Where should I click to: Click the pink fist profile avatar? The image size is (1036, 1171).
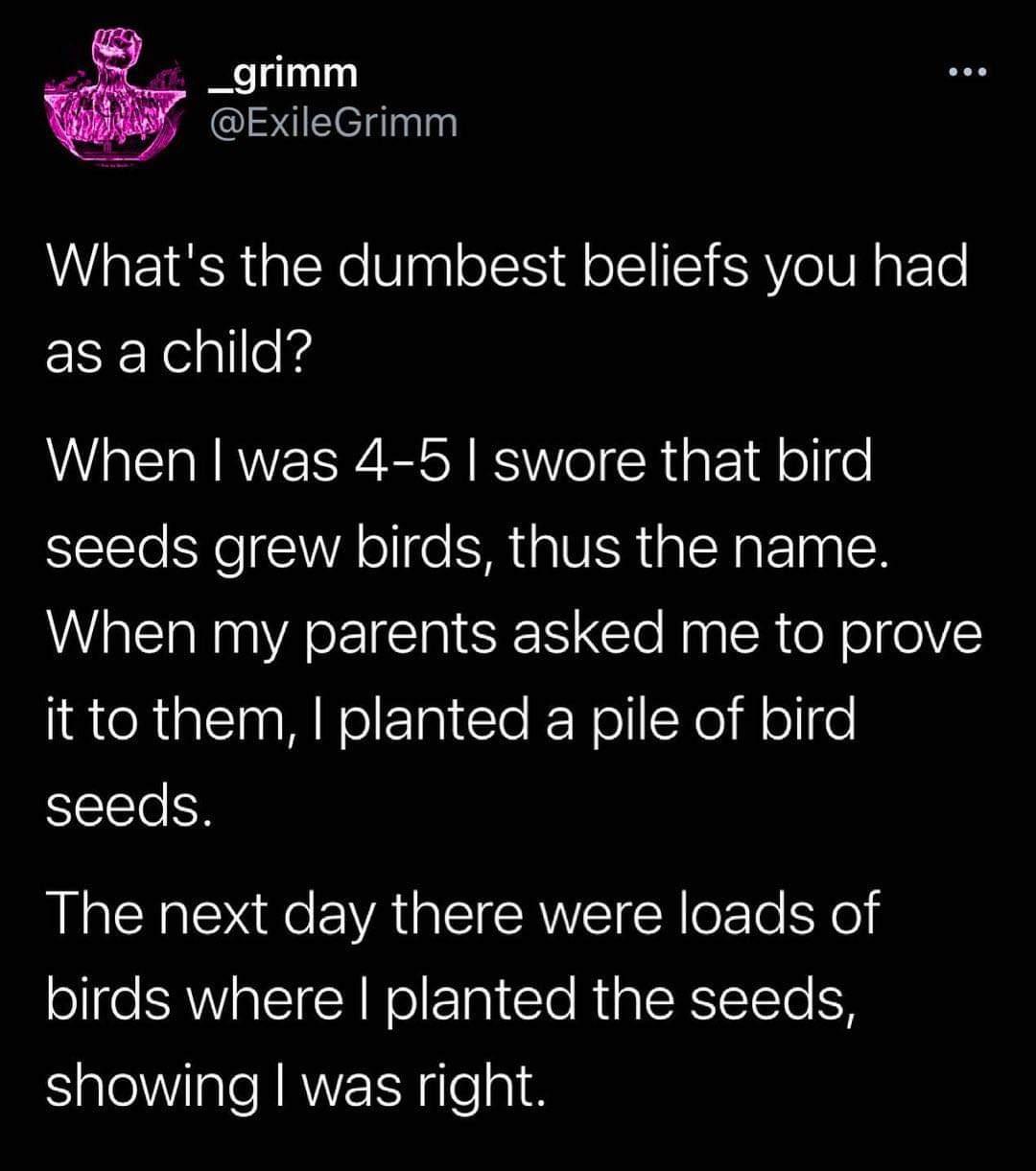[x=115, y=96]
